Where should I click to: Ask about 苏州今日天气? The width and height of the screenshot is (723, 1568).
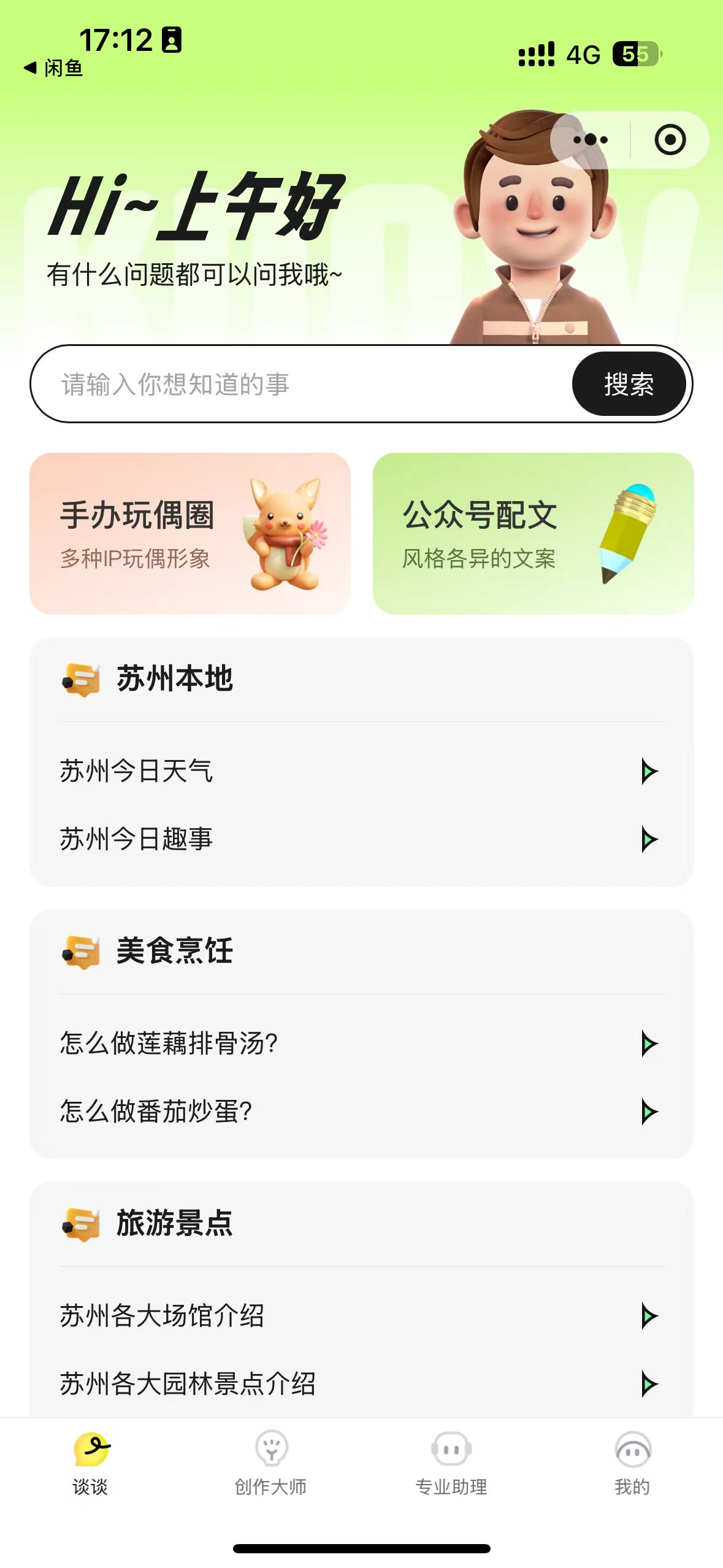(361, 771)
